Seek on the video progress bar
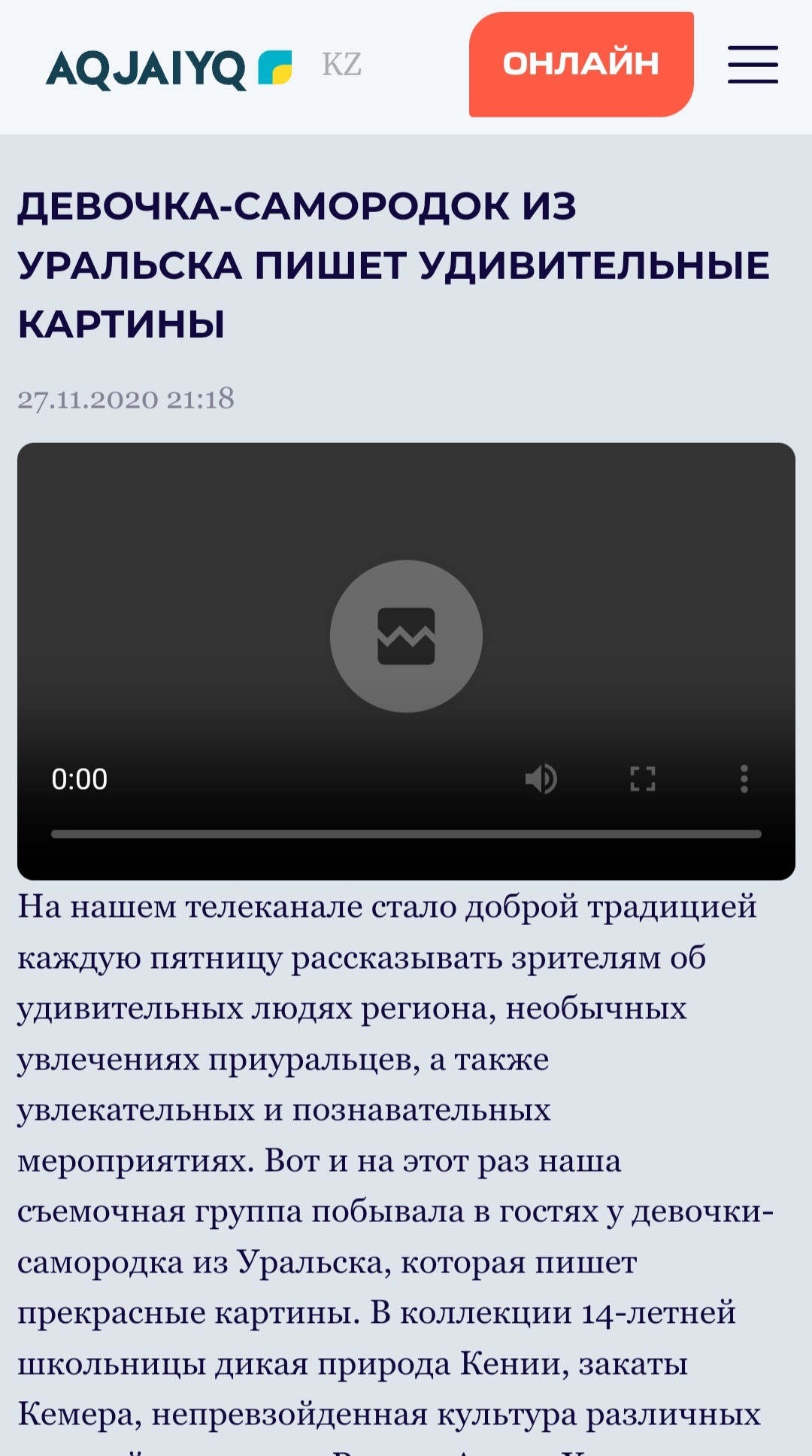812x1456 pixels. (x=406, y=834)
